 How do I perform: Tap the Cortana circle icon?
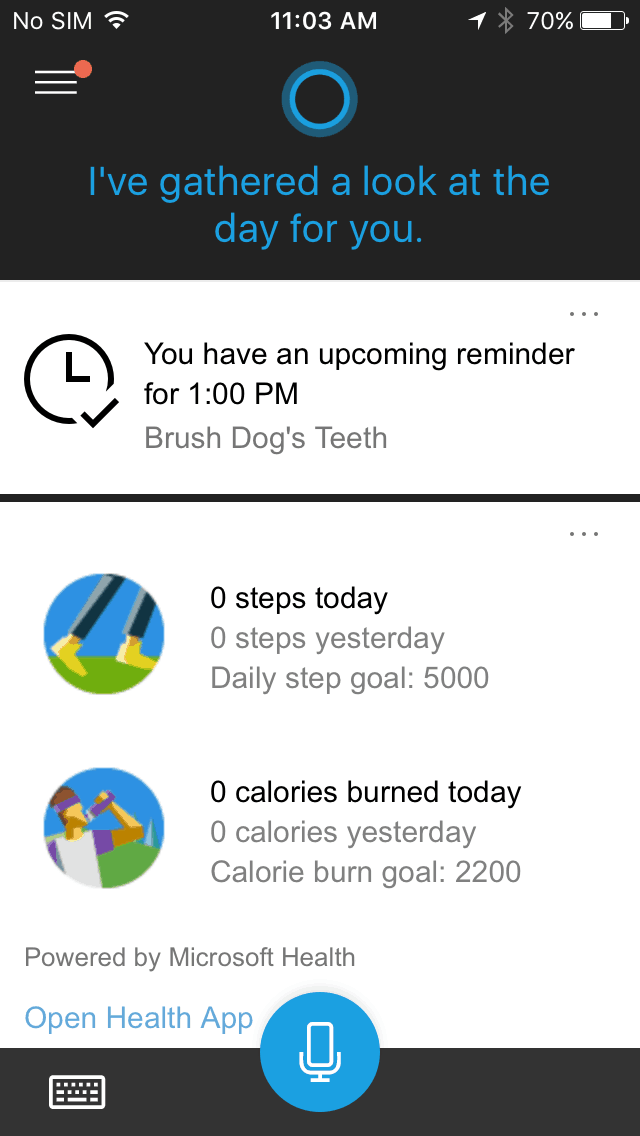319,98
